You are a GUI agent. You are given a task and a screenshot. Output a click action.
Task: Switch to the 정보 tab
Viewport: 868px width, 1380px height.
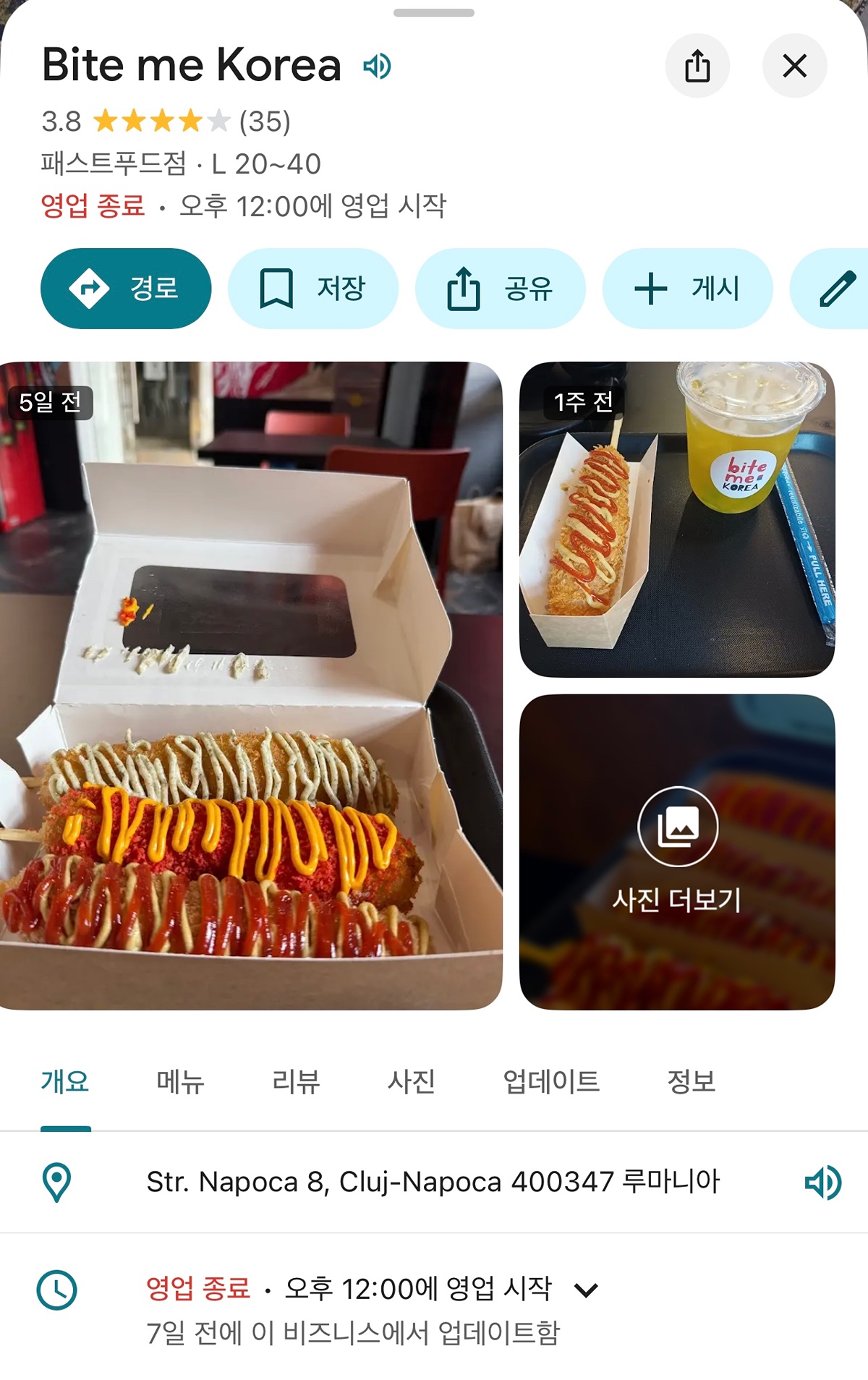(691, 1081)
